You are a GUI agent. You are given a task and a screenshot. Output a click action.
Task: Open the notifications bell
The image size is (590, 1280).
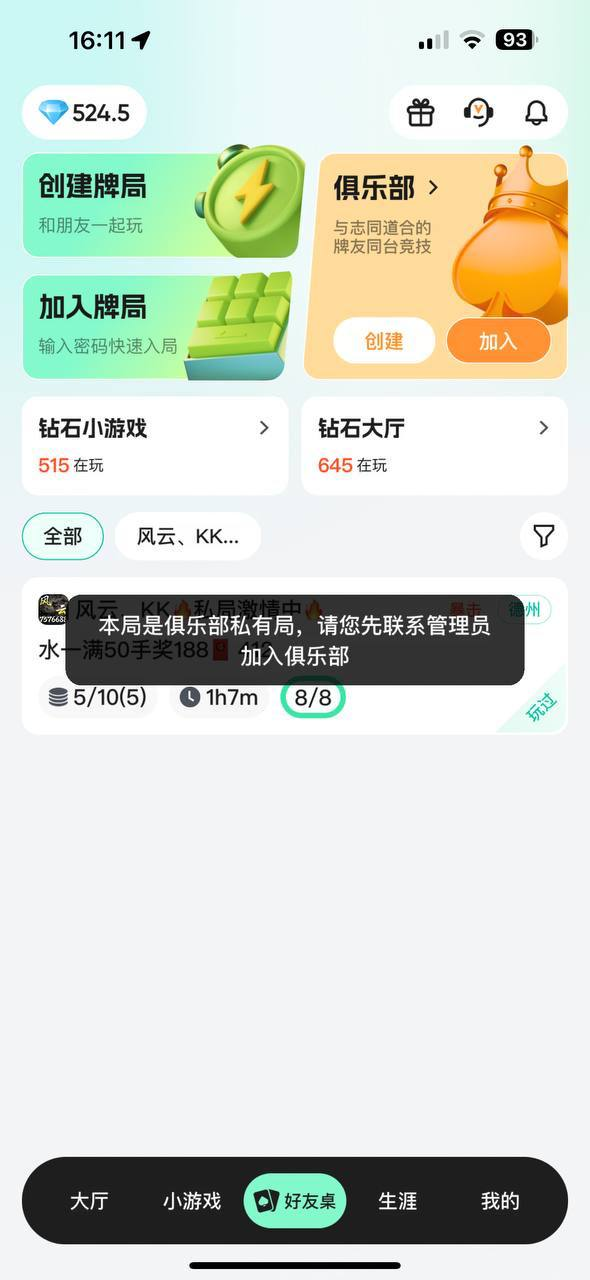tap(537, 113)
